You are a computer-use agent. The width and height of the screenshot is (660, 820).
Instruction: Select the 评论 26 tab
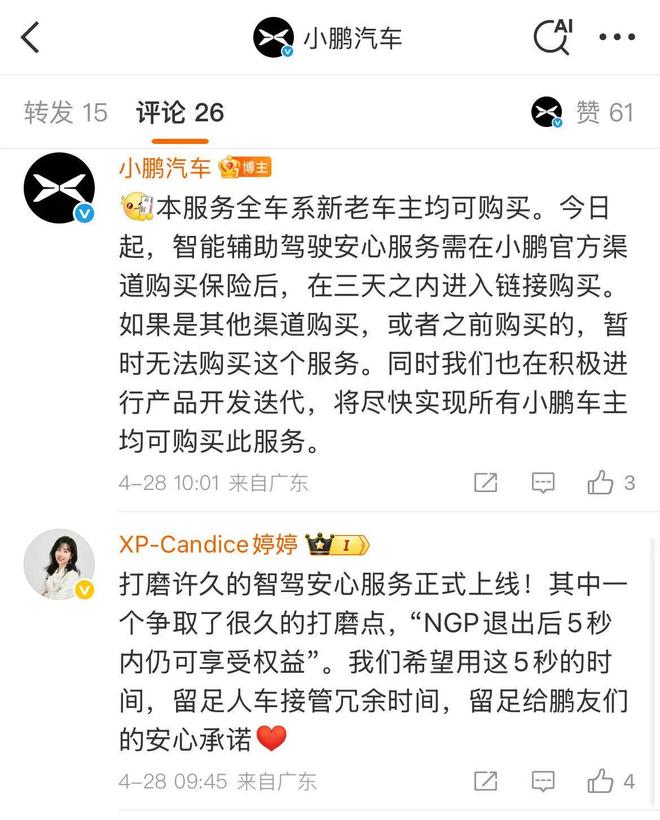click(x=180, y=112)
